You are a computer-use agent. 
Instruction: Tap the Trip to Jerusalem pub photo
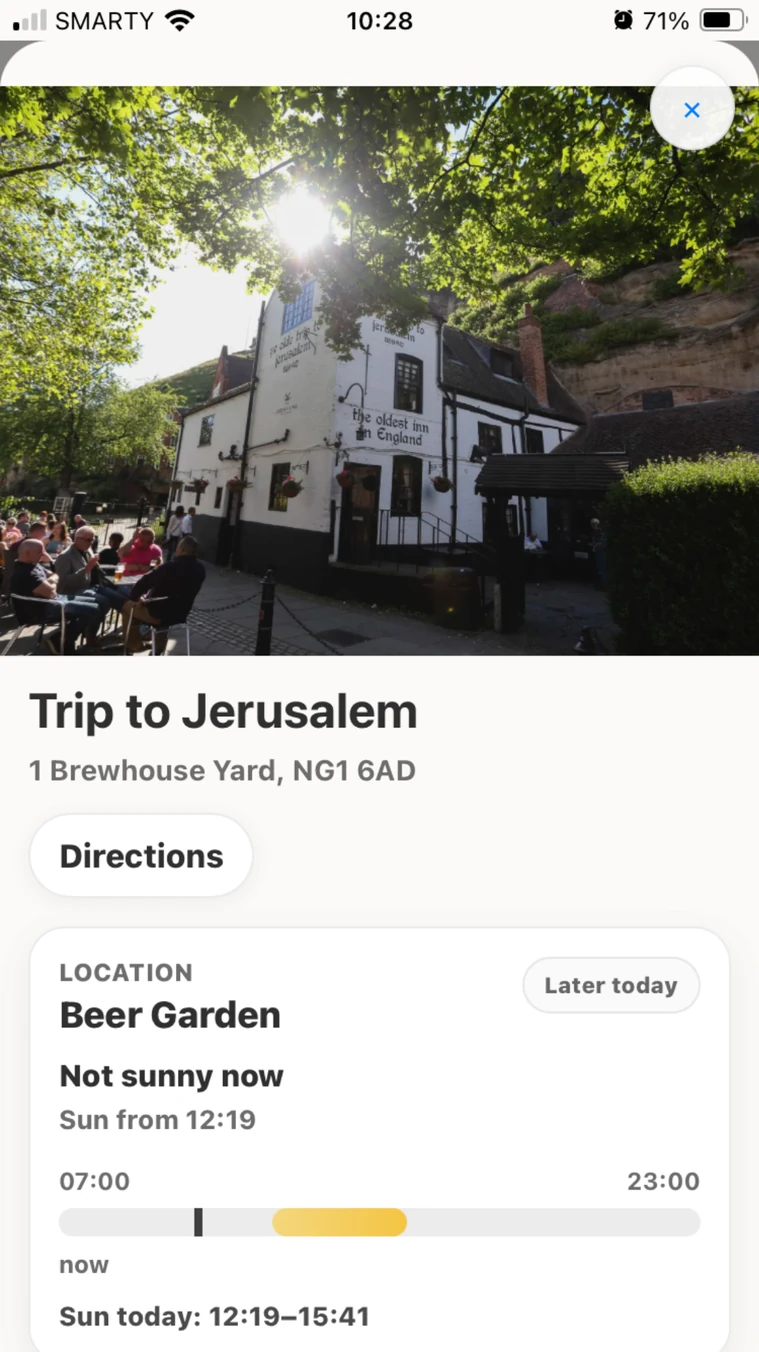[x=379, y=370]
